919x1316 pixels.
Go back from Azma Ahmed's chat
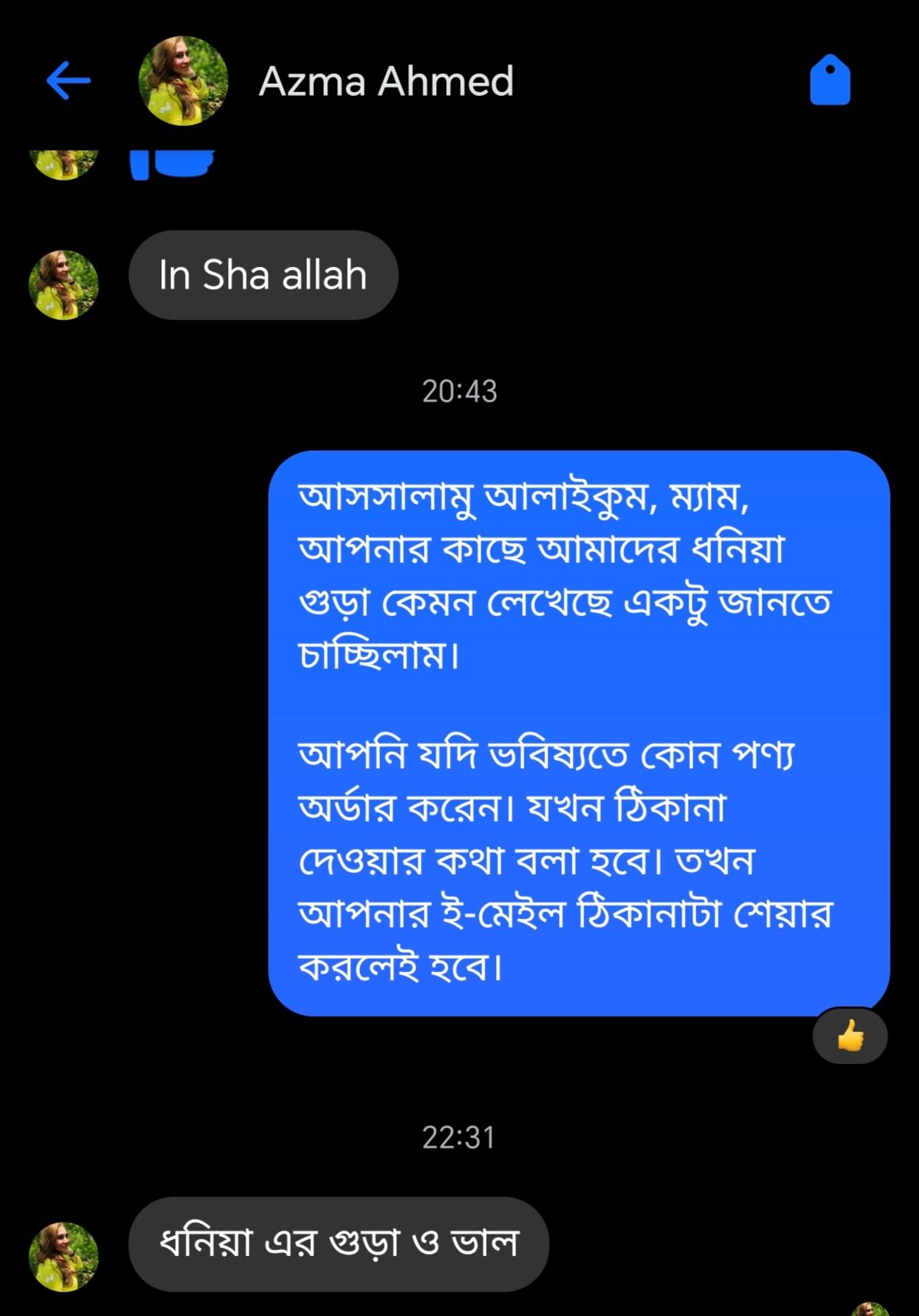[68, 81]
